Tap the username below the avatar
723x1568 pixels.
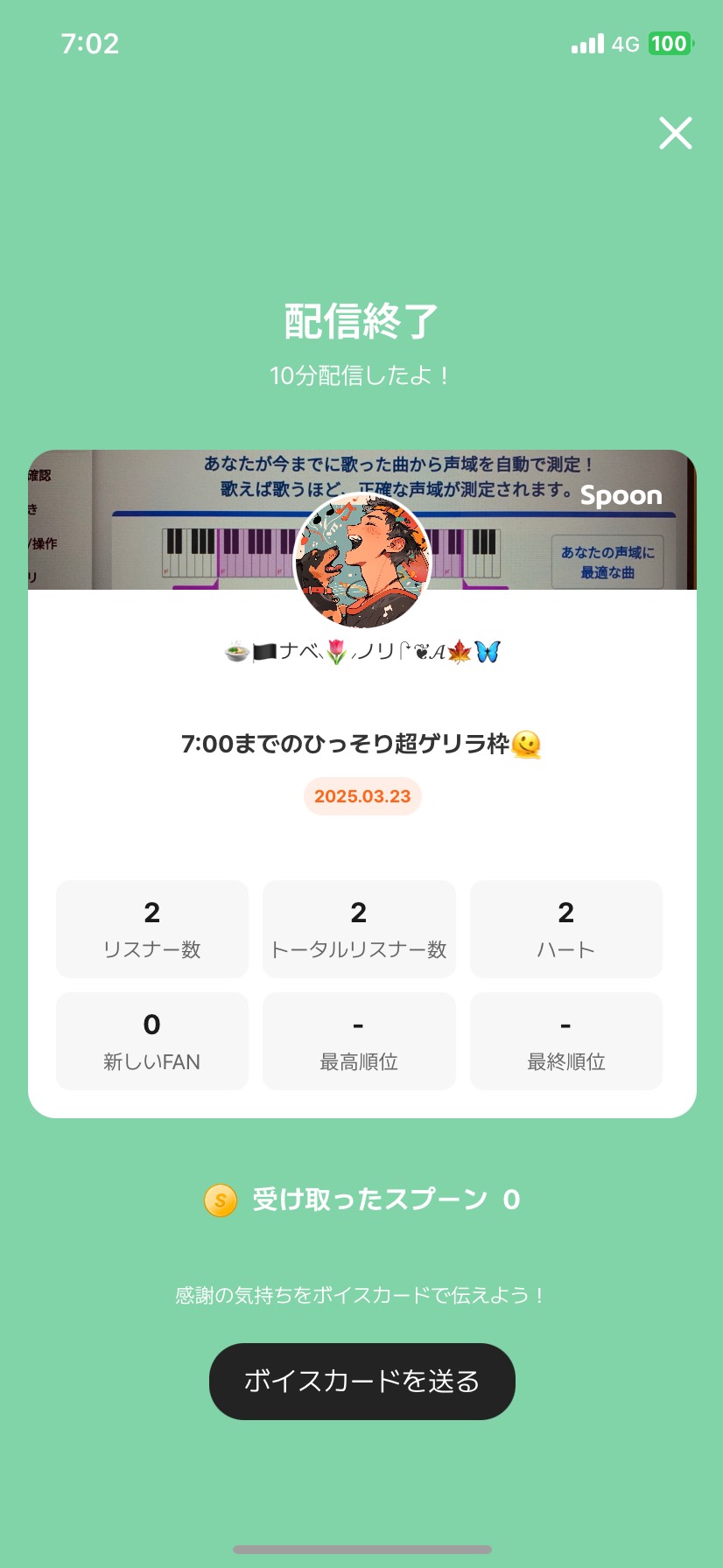(361, 652)
